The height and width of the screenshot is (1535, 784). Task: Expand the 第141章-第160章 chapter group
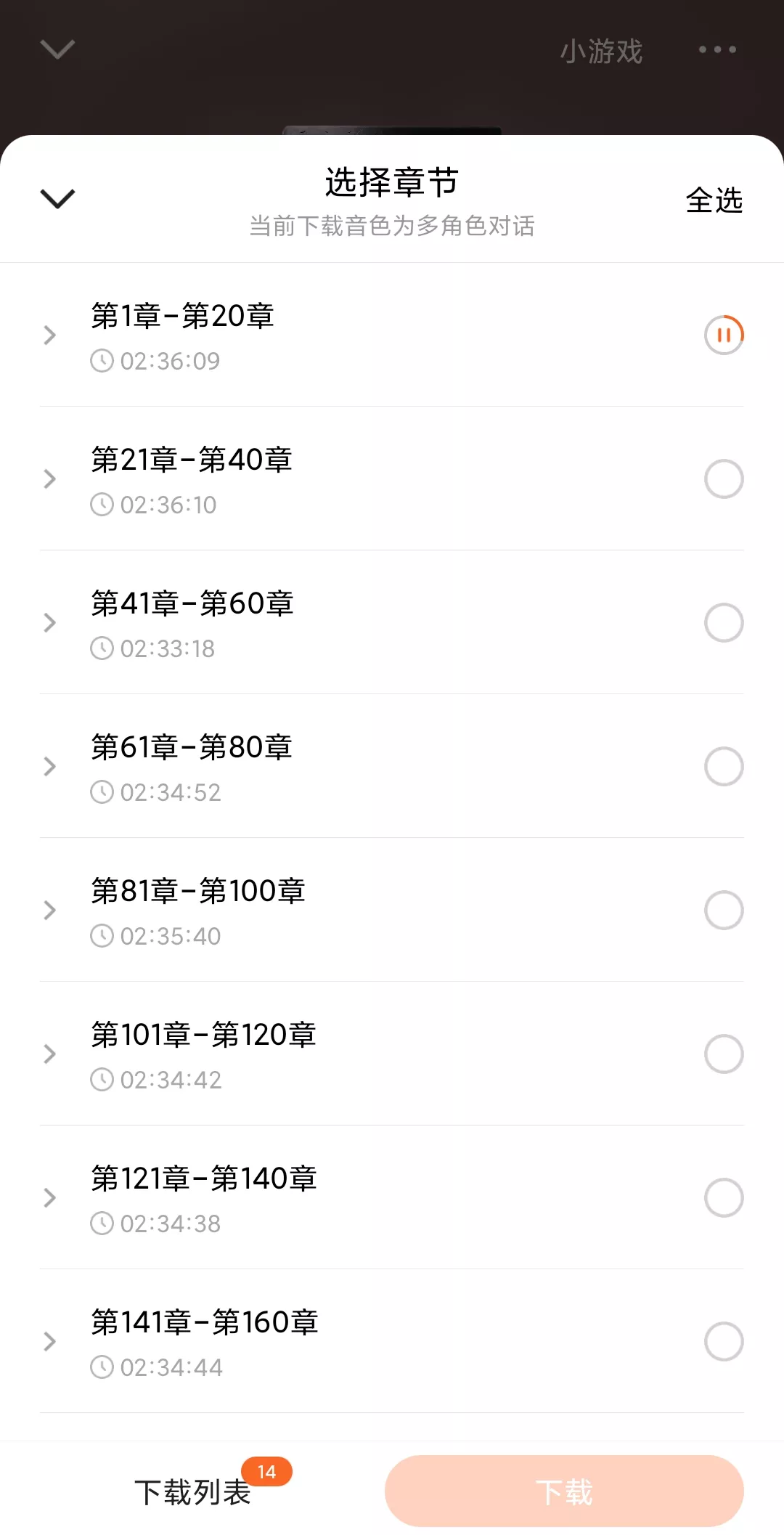49,1341
